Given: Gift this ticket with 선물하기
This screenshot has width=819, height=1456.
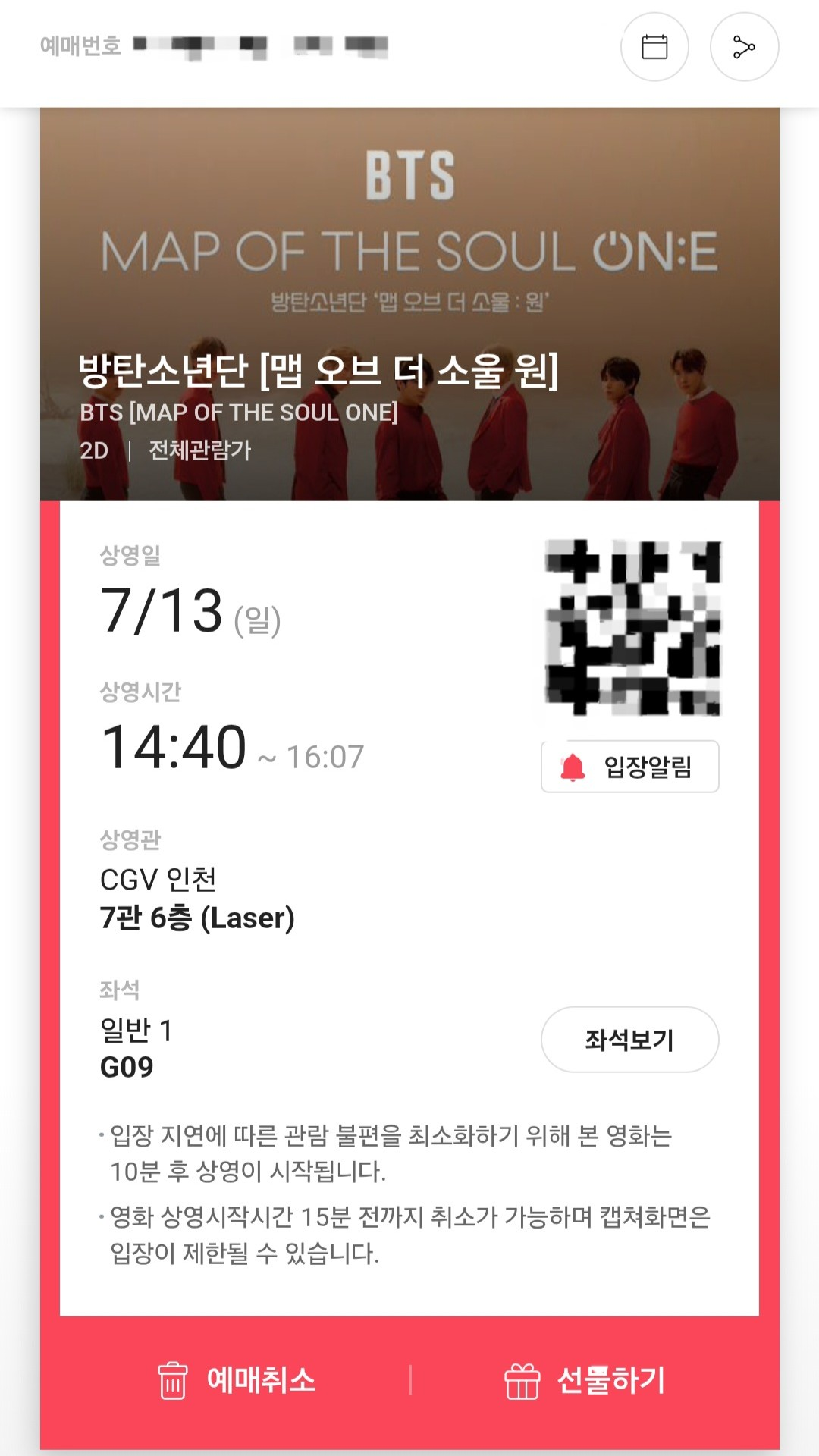Looking at the screenshot, I should pos(585,1380).
